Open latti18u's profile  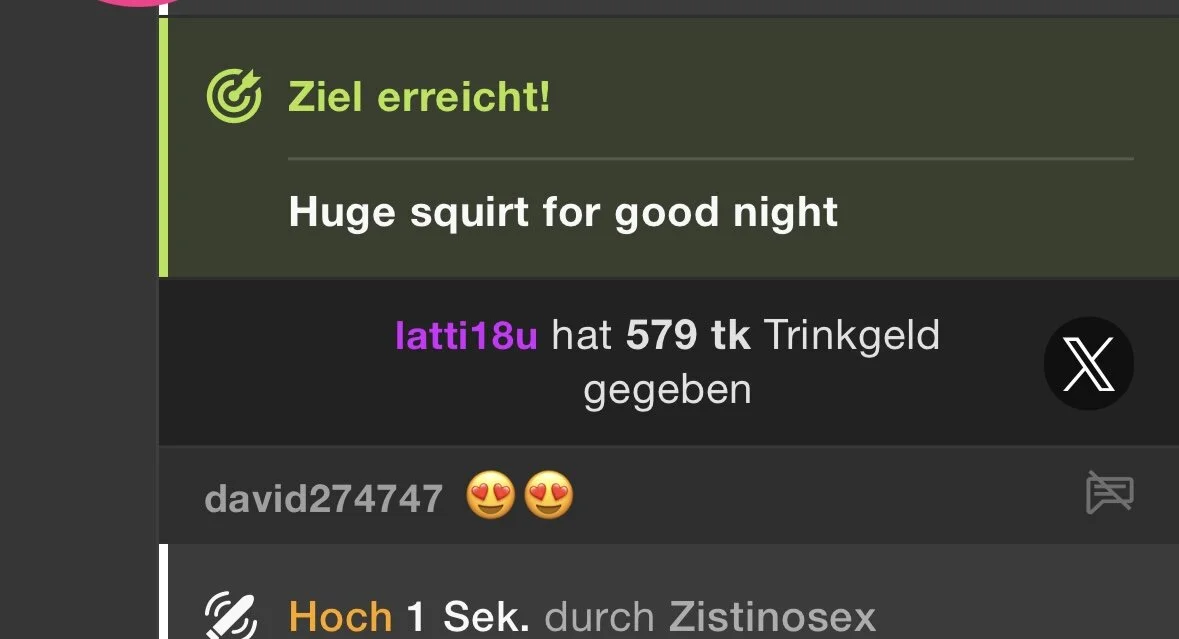(x=466, y=336)
